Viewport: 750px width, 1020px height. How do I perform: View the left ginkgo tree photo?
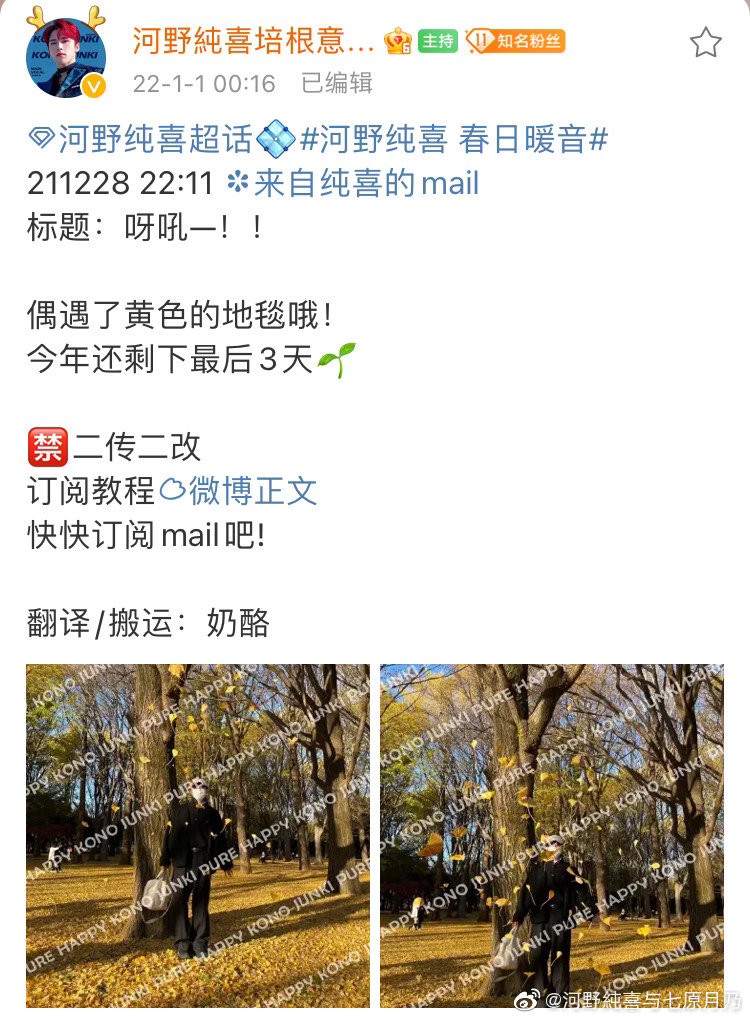tap(198, 835)
